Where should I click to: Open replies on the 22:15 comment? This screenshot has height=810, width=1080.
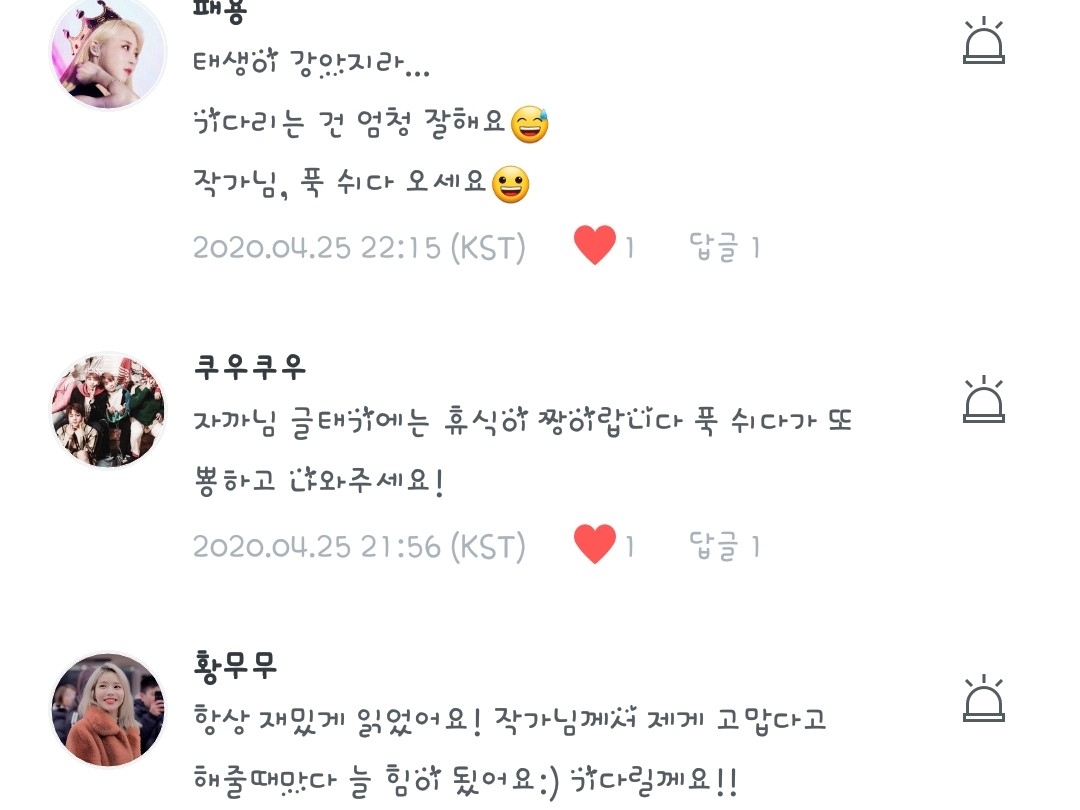coord(725,247)
